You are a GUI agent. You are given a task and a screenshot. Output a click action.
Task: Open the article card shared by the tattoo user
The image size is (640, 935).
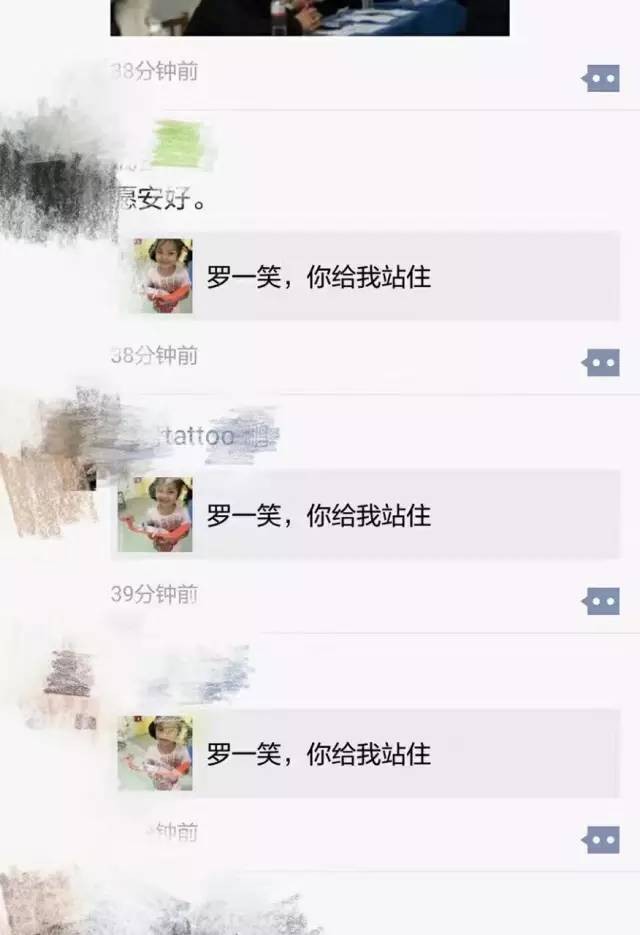pos(368,515)
